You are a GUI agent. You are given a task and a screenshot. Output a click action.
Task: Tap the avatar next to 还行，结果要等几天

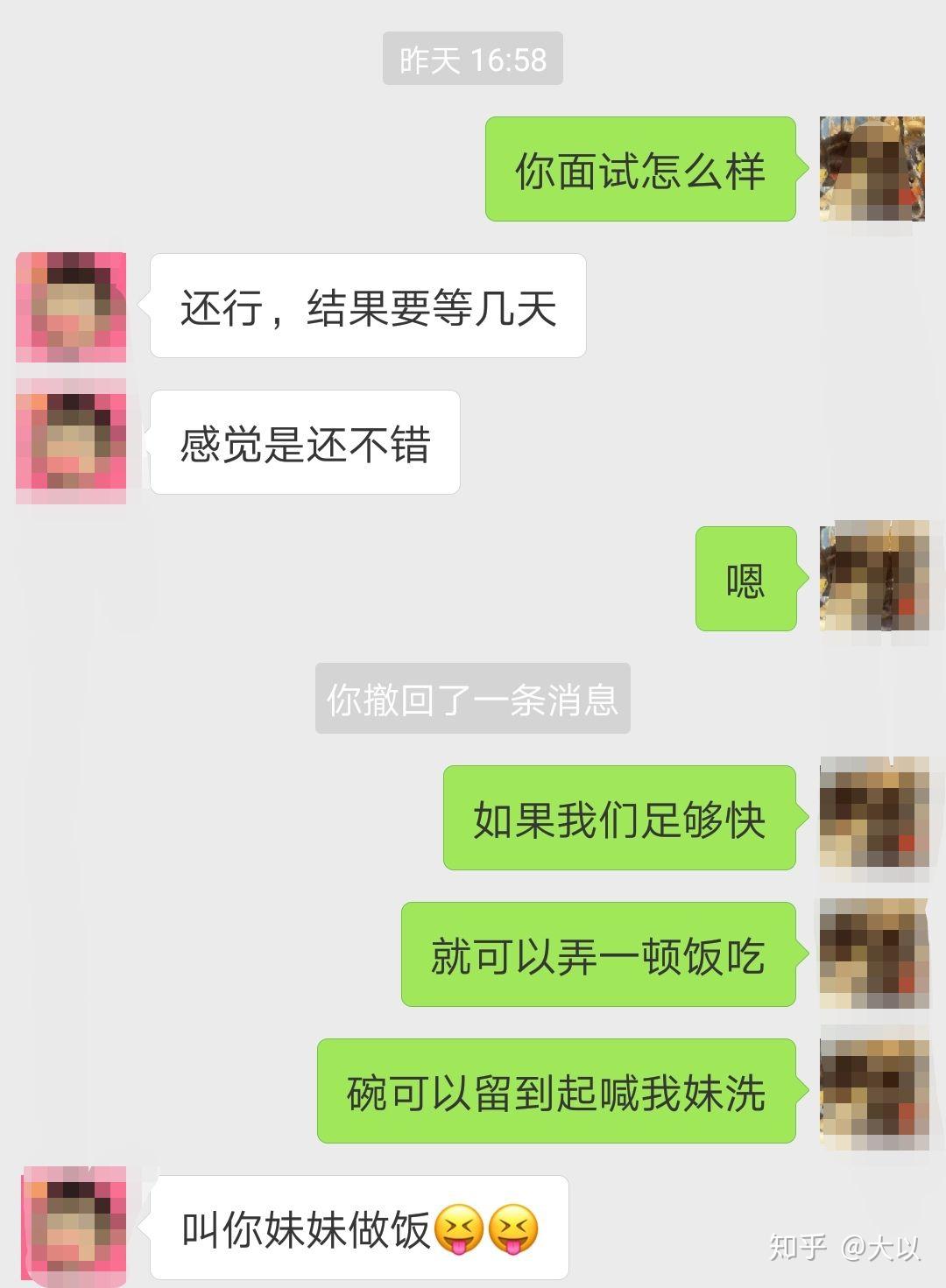[71, 306]
